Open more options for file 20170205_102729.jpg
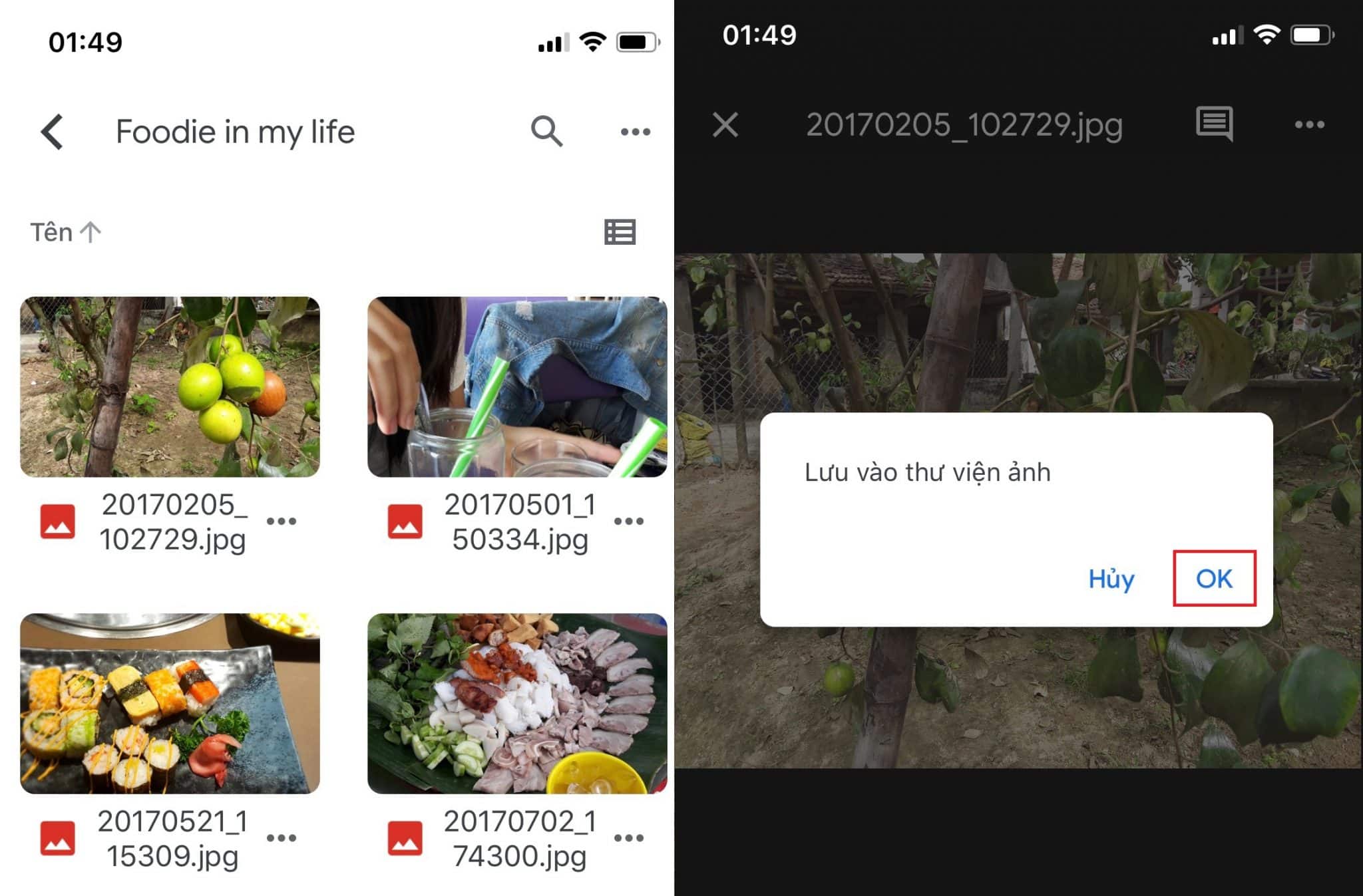Screen dimensions: 1363x896 282,521
